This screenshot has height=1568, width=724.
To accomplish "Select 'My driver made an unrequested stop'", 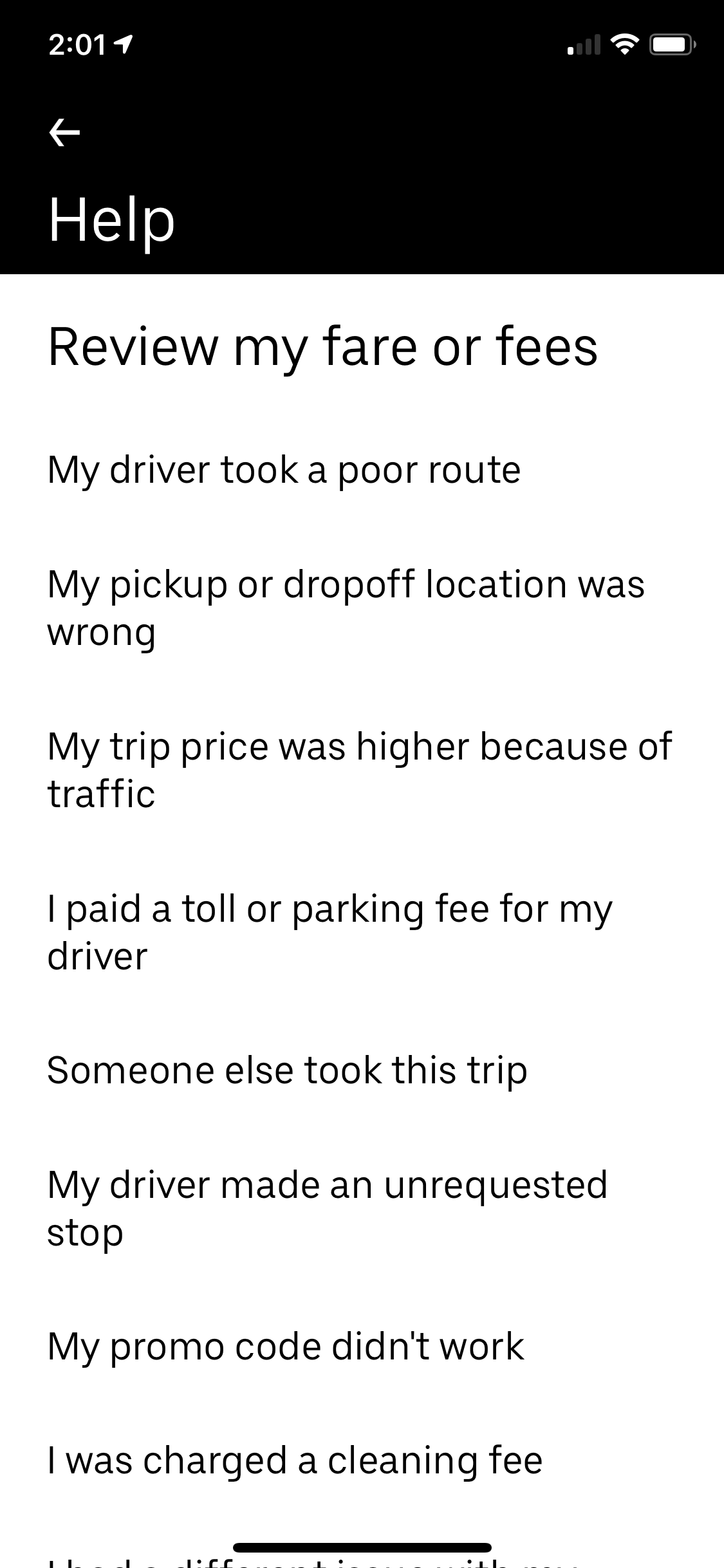I will point(327,1208).
